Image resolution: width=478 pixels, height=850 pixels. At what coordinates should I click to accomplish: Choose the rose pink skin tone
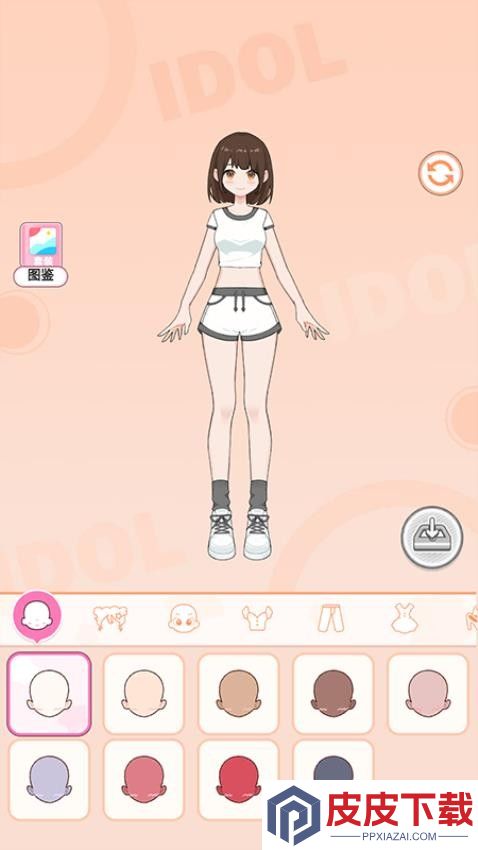click(144, 780)
